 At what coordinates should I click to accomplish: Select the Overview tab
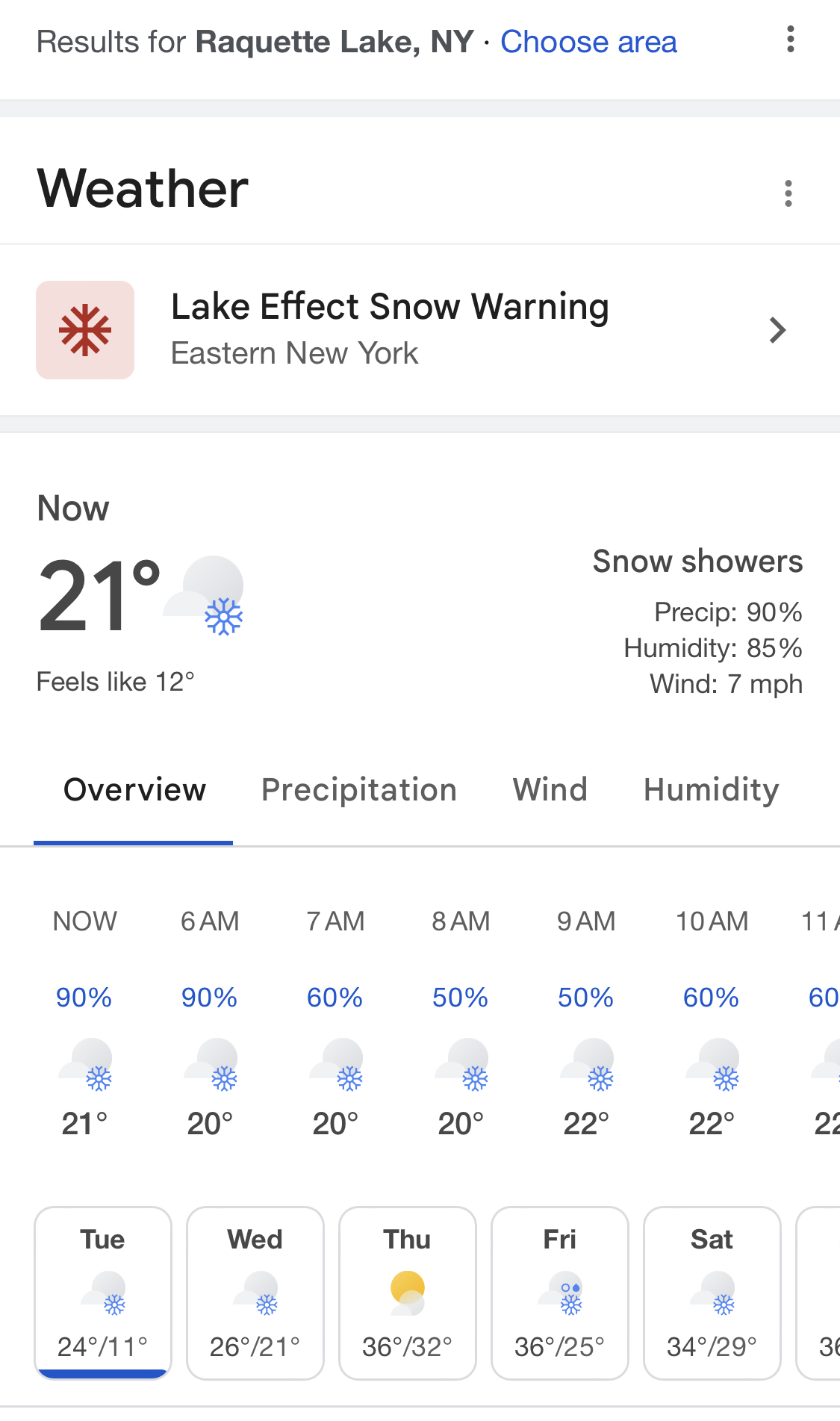pos(134,790)
